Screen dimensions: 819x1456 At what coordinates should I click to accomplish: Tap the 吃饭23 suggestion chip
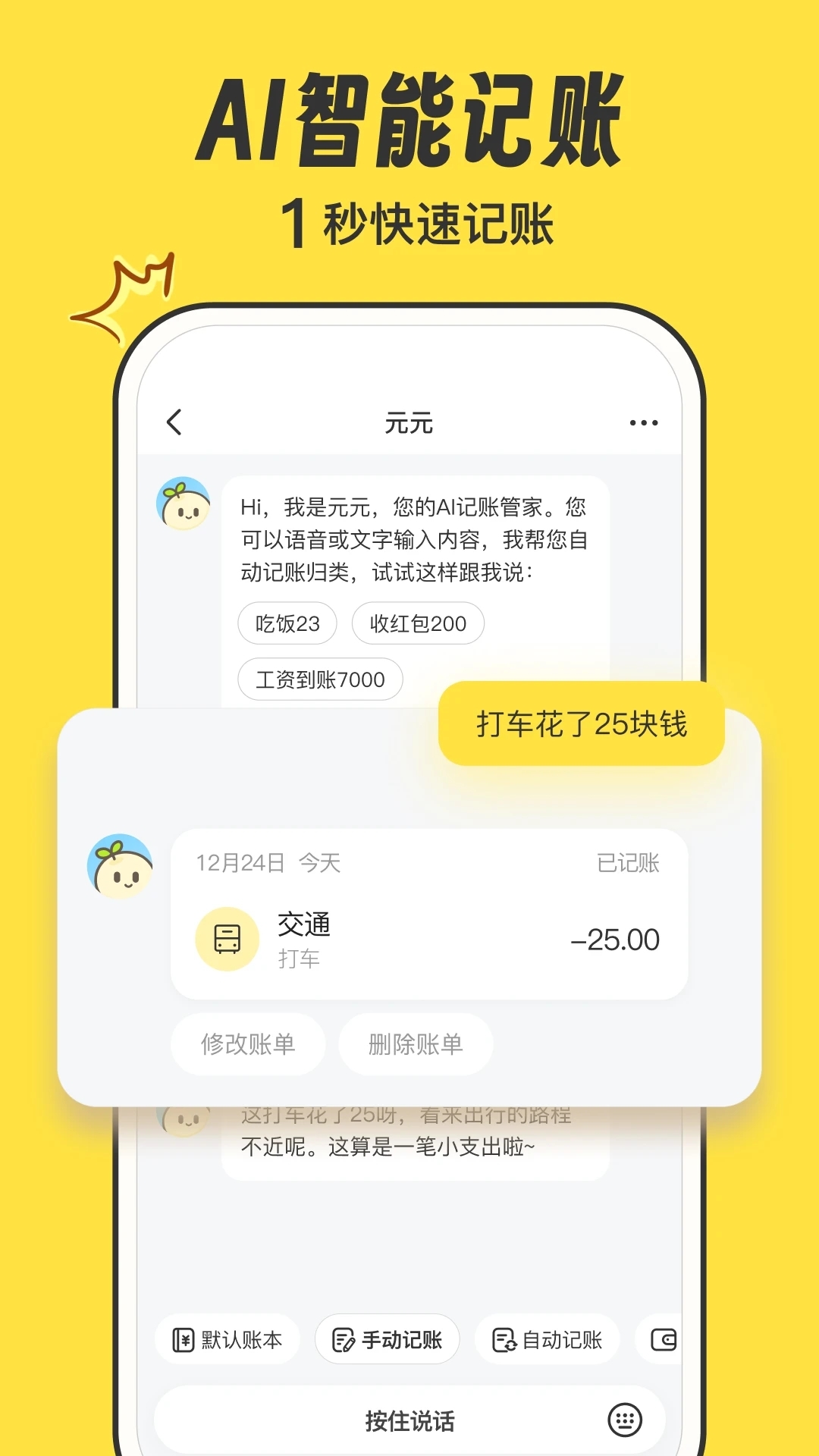tap(287, 623)
